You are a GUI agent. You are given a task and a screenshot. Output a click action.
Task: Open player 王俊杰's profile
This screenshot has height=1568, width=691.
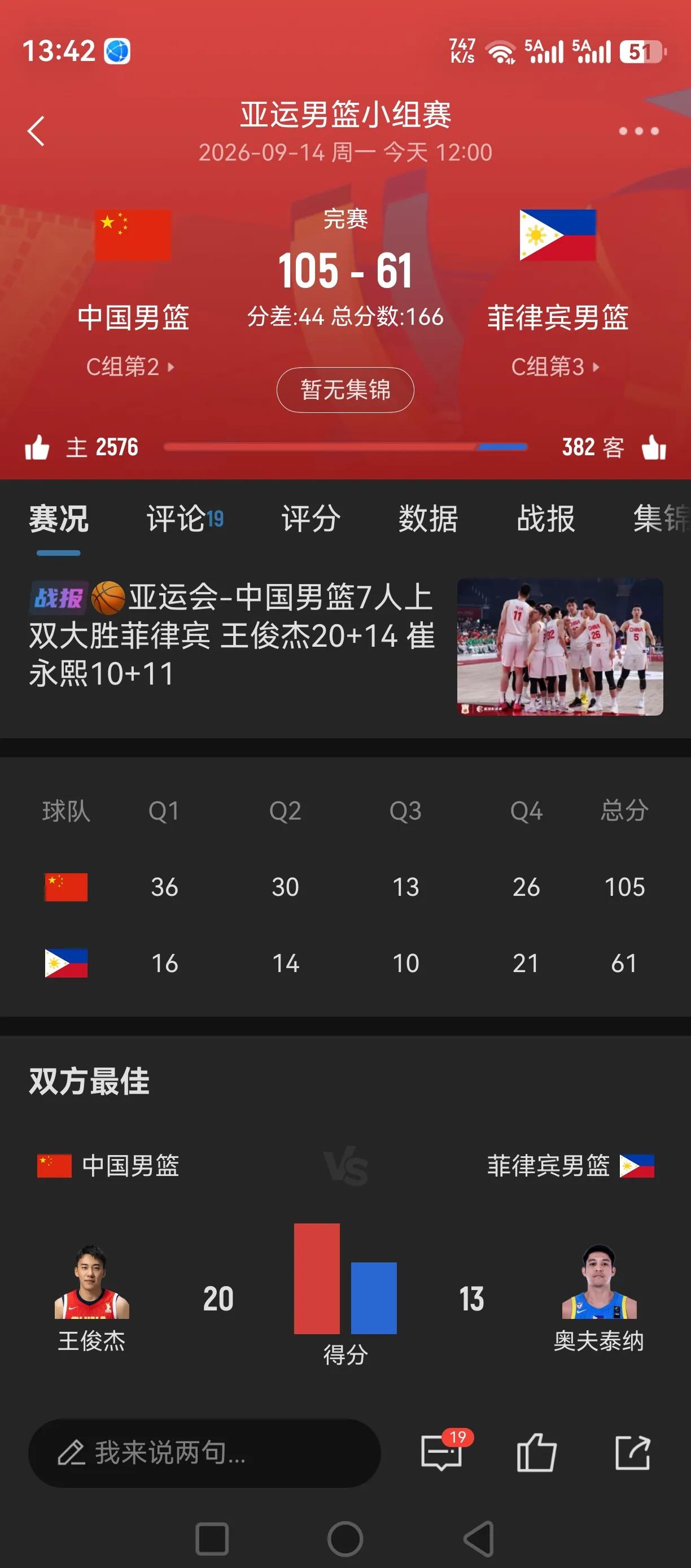92,1298
